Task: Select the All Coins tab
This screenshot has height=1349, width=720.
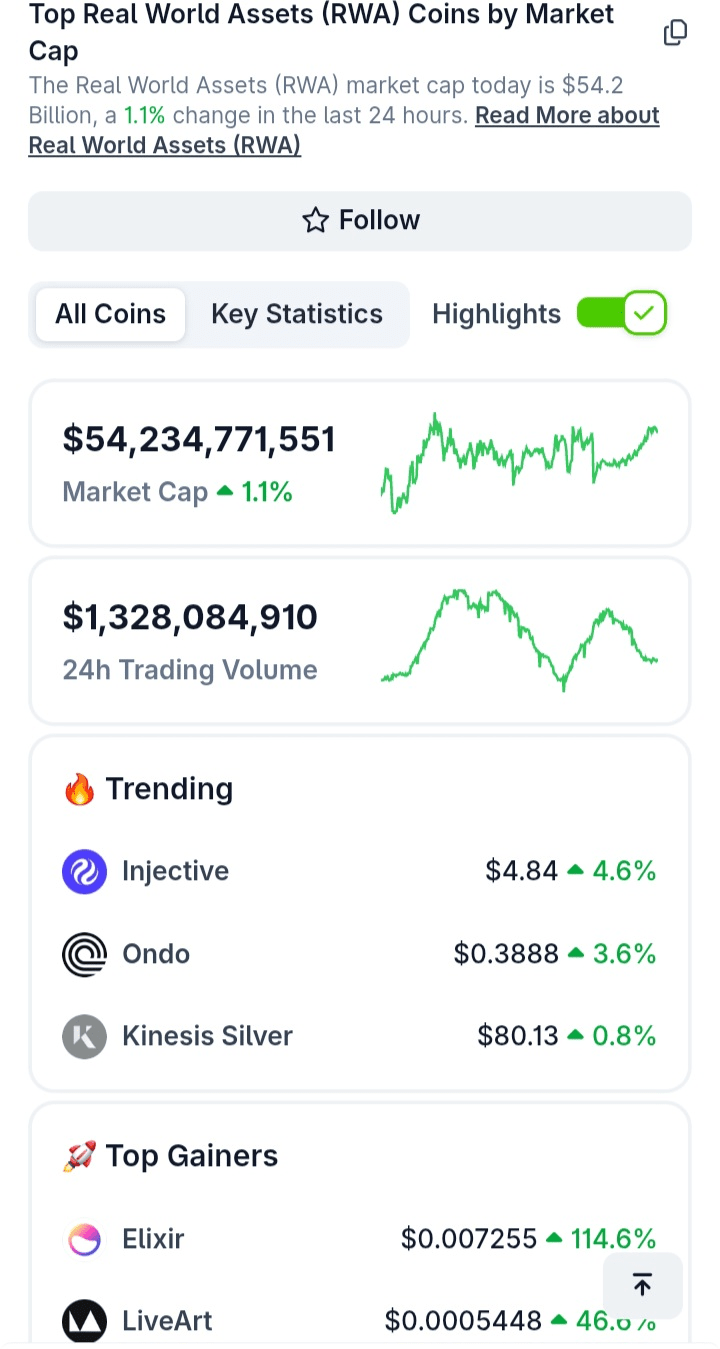Action: coord(110,314)
